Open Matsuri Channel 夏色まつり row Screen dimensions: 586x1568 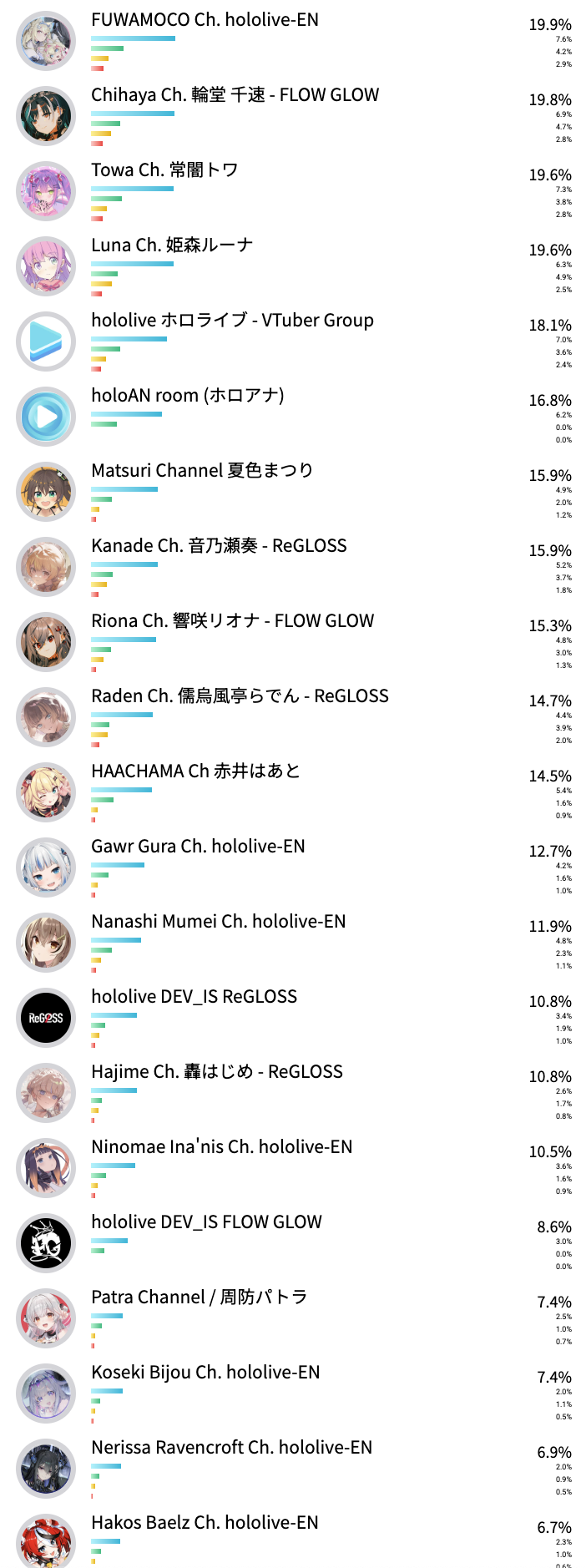(x=202, y=471)
